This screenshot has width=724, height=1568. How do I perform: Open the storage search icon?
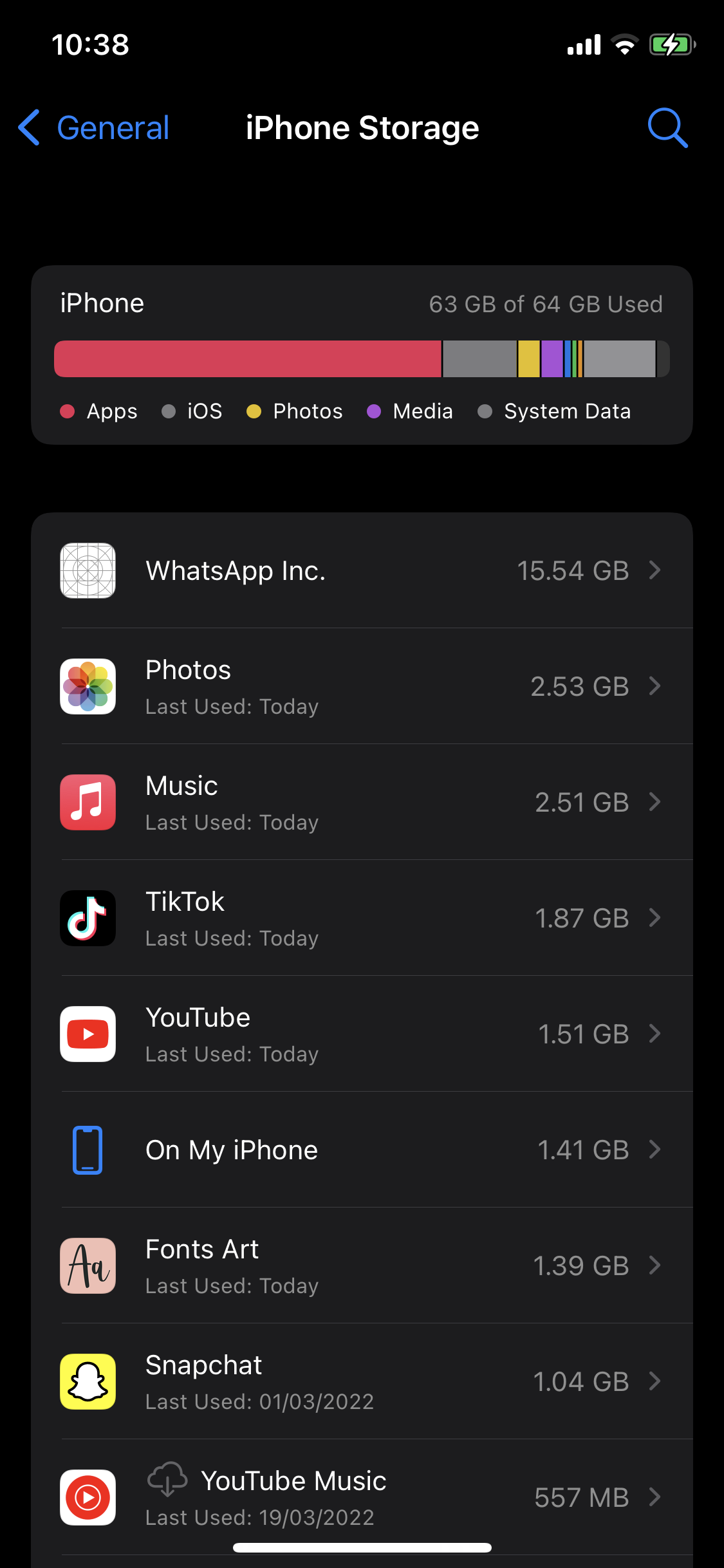click(667, 127)
